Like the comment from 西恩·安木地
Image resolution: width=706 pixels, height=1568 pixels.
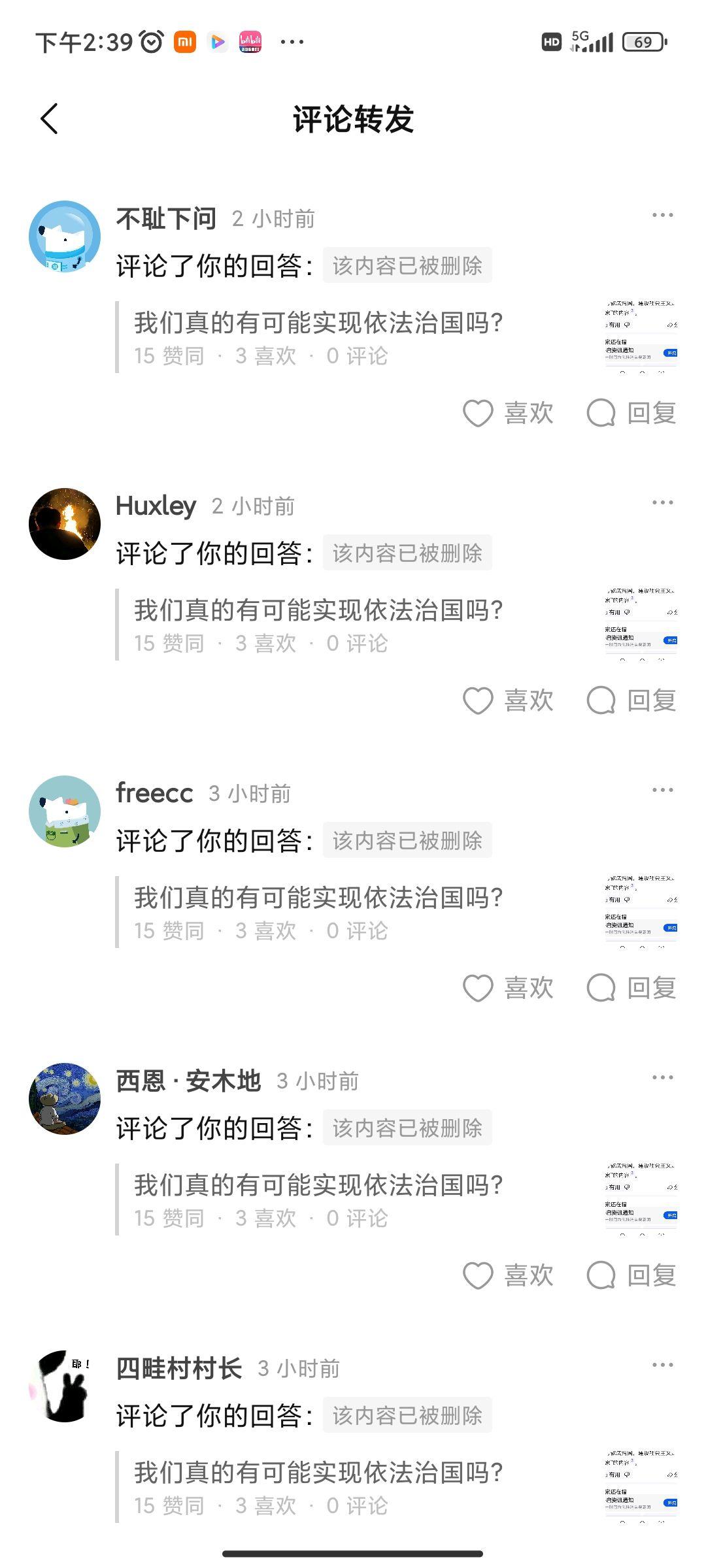[x=508, y=1275]
